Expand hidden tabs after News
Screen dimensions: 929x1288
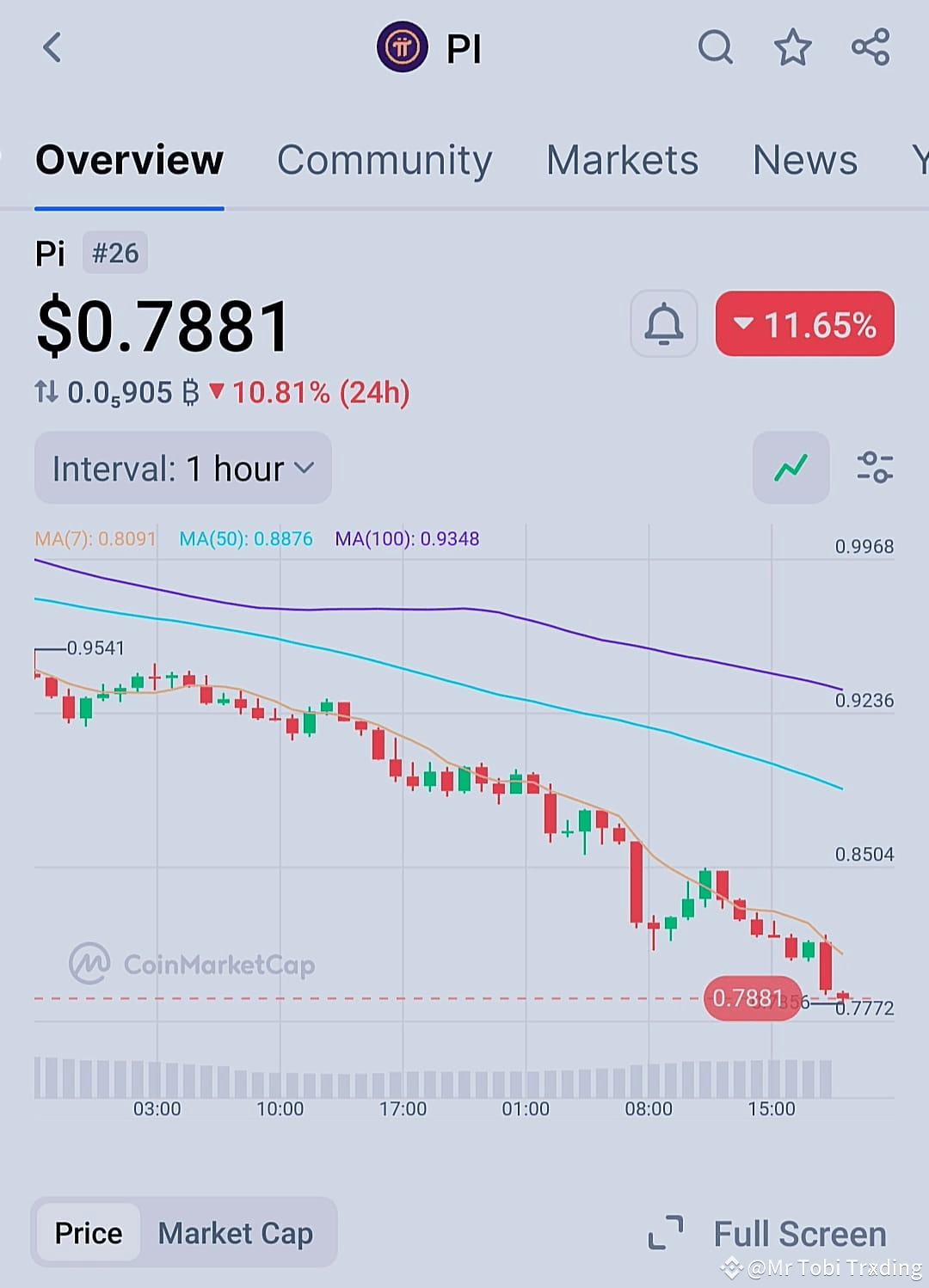tap(919, 161)
